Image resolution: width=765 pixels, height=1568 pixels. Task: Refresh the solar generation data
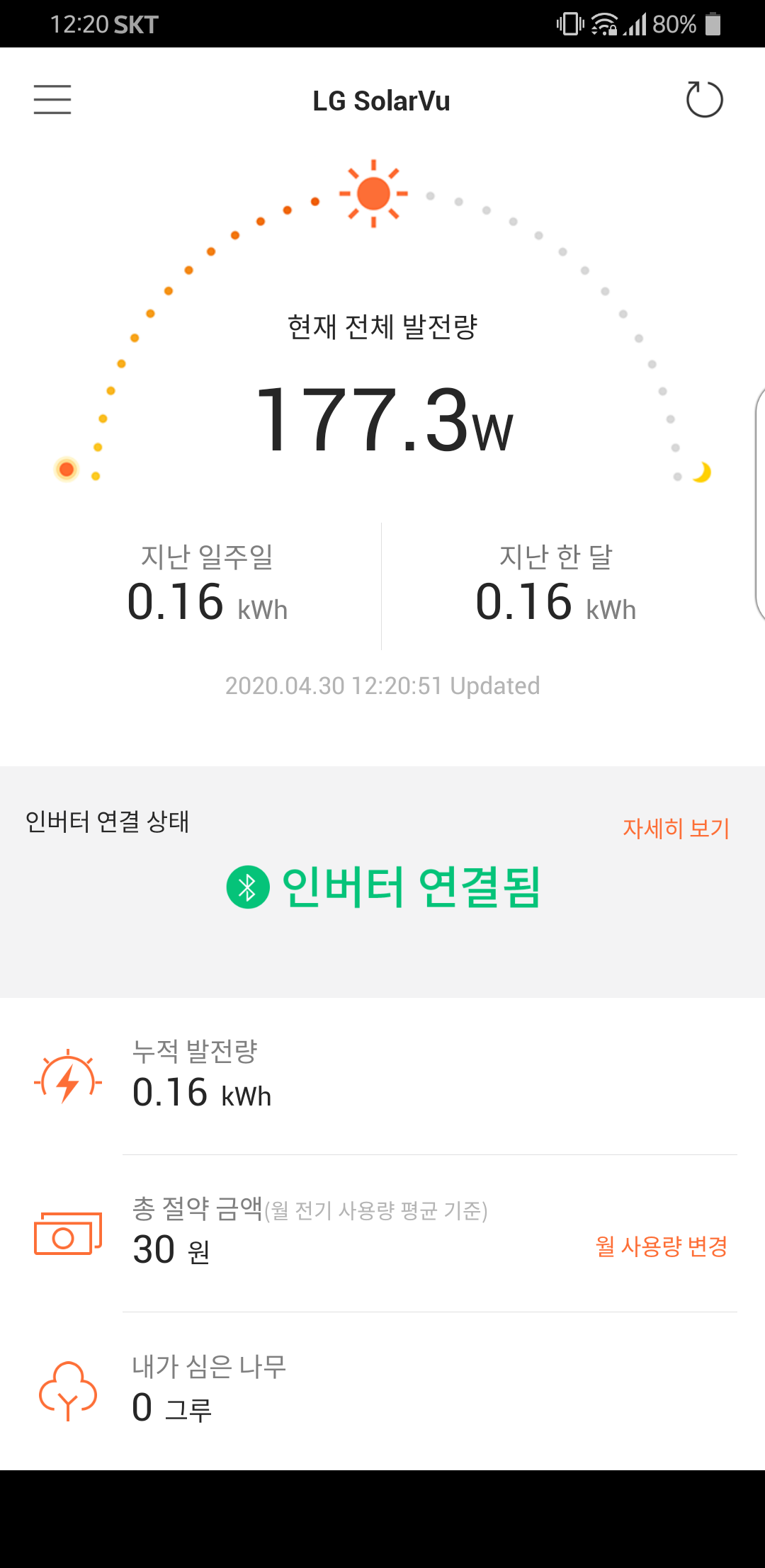[x=704, y=99]
